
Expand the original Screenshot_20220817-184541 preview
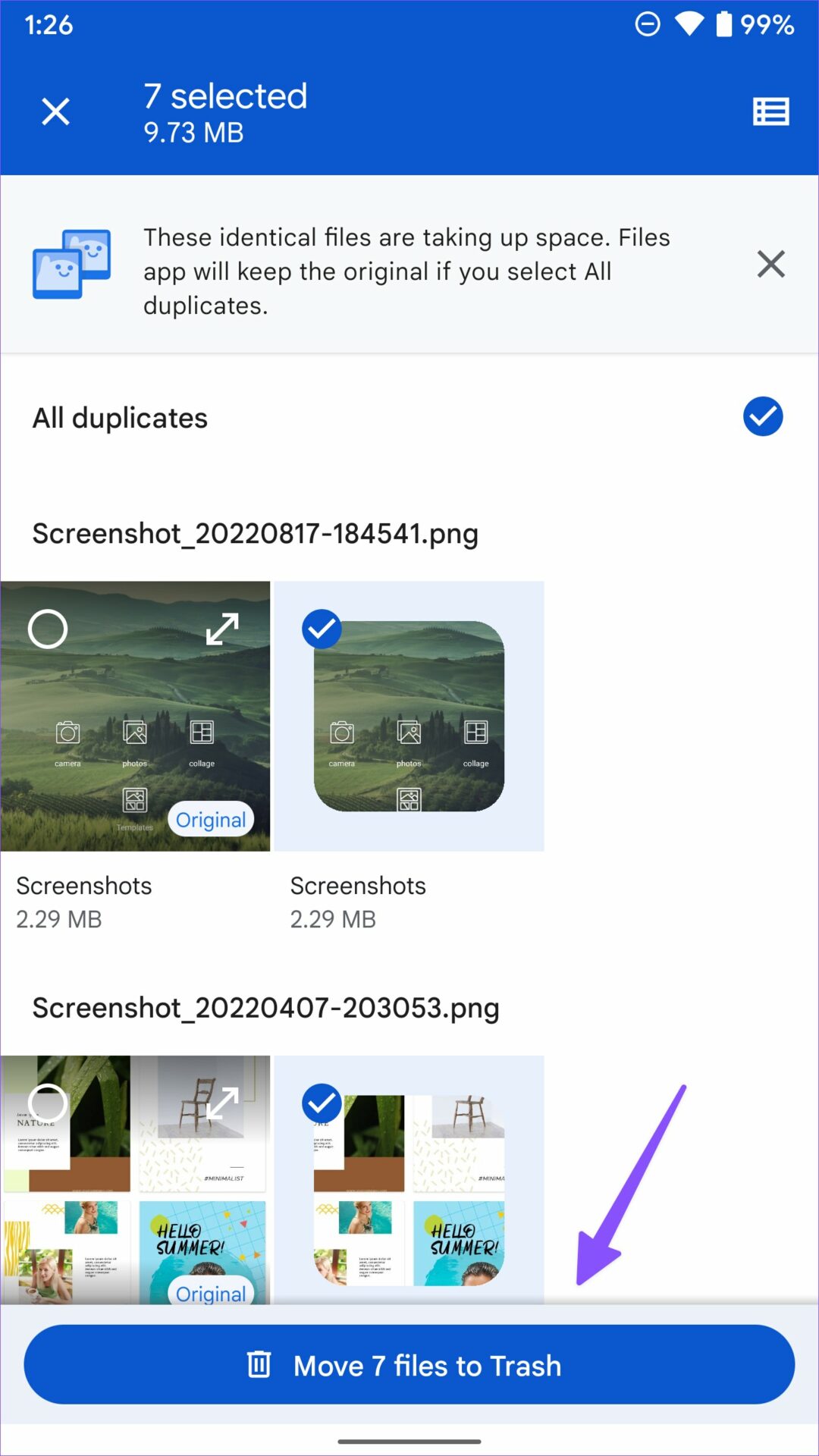coord(222,629)
